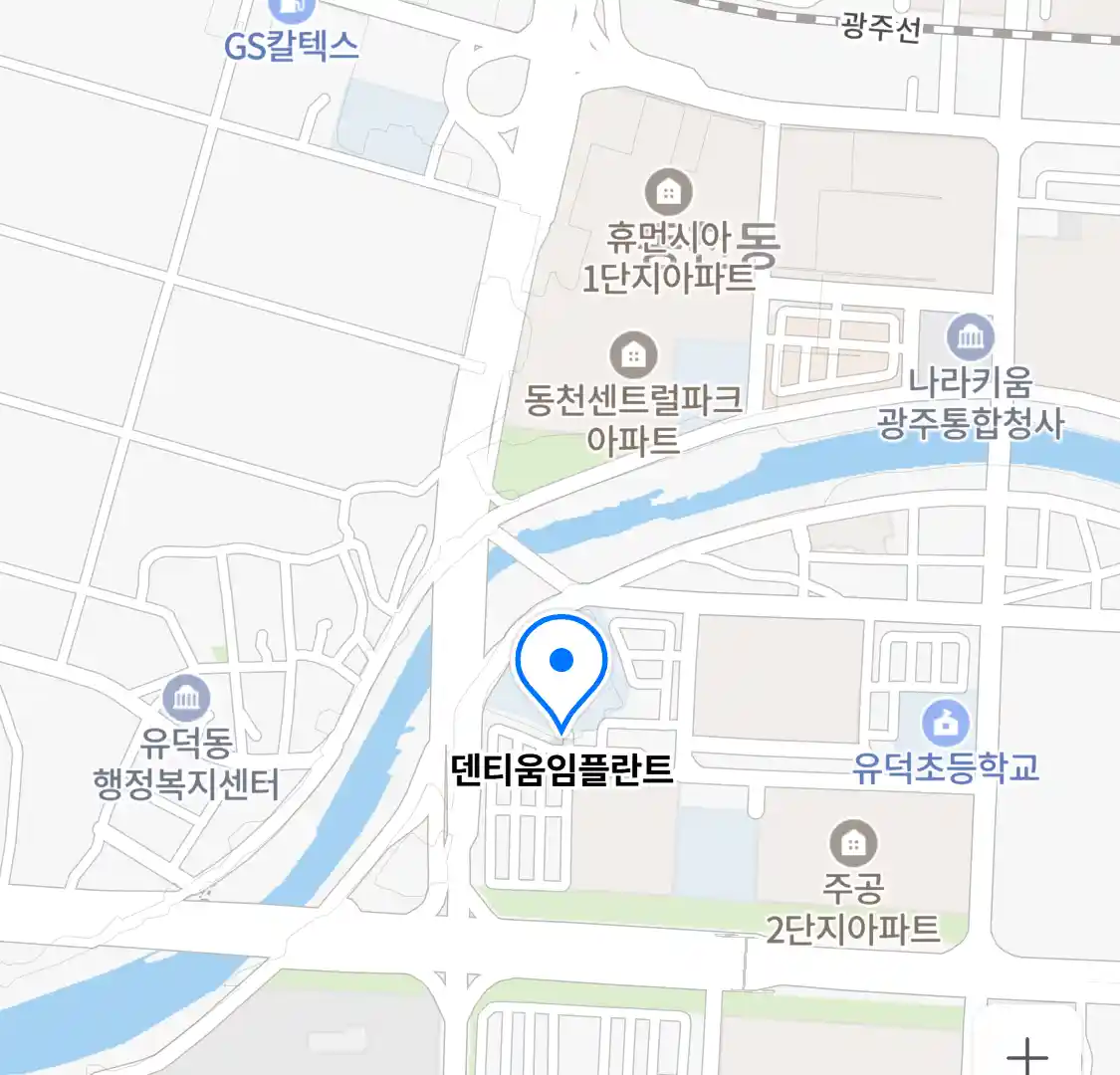The image size is (1120, 1075).
Task: Open the 나라키움 광주통합청사 marker
Action: click(x=970, y=338)
